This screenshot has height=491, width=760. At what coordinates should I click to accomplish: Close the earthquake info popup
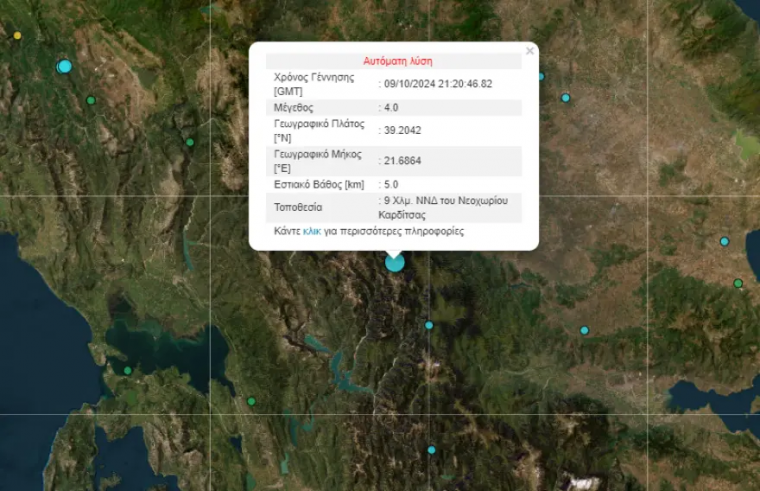530,51
